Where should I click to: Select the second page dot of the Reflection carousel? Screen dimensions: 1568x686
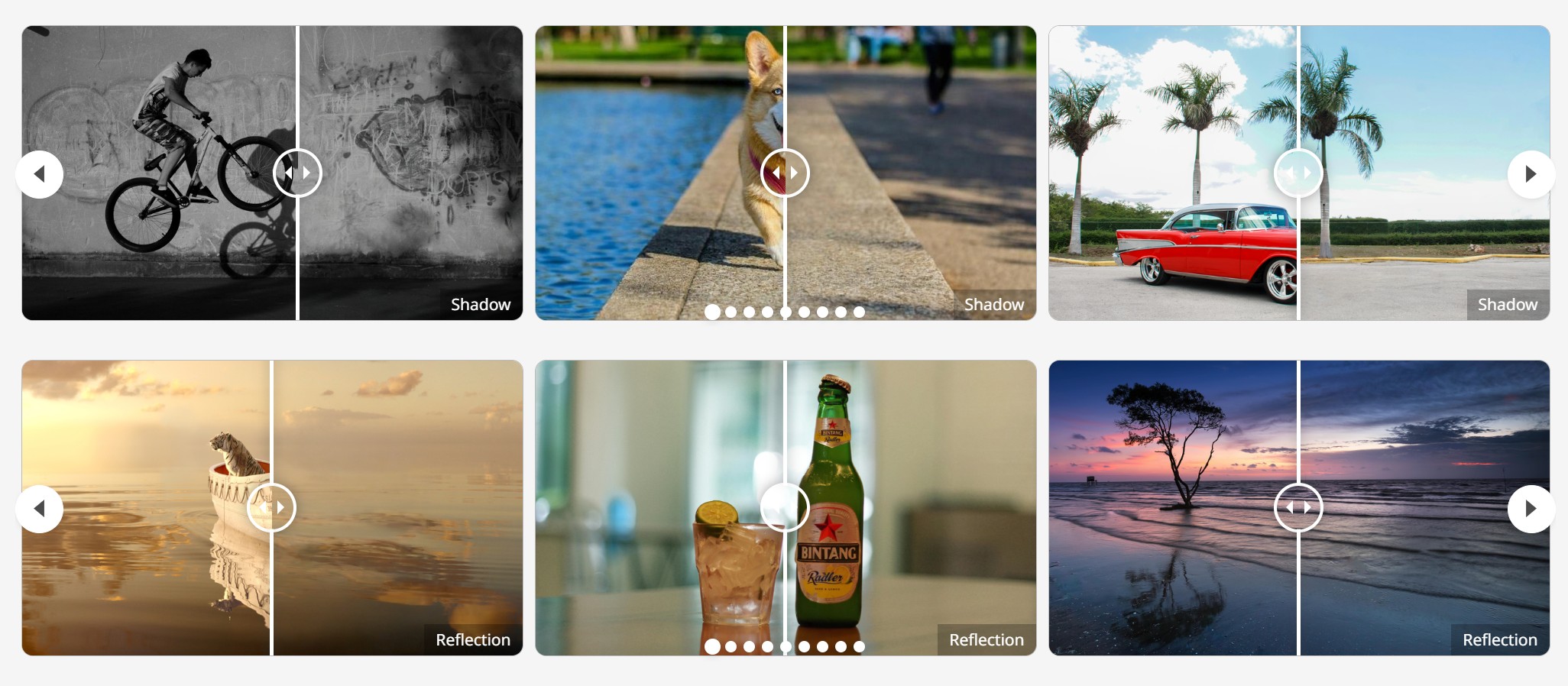point(731,646)
